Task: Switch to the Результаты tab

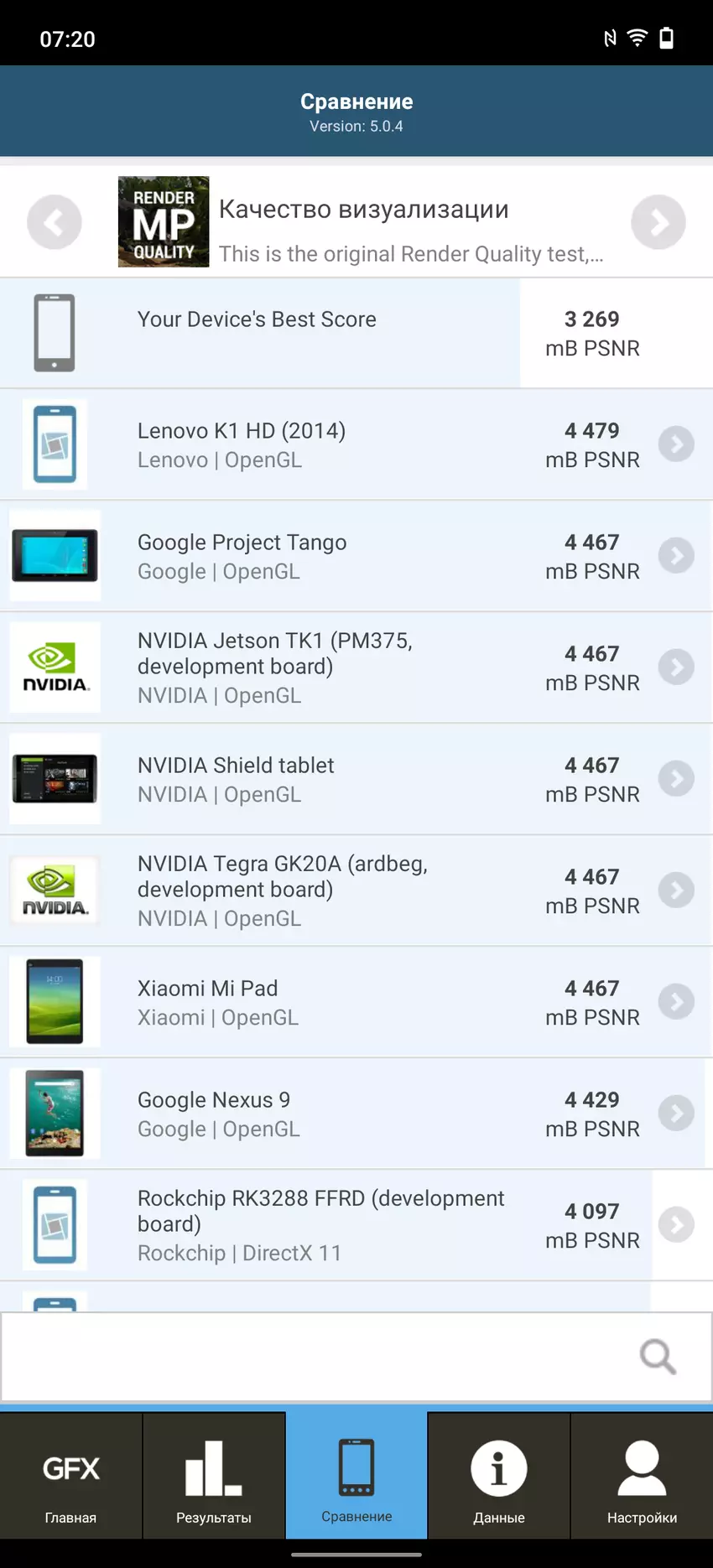Action: (x=214, y=1477)
